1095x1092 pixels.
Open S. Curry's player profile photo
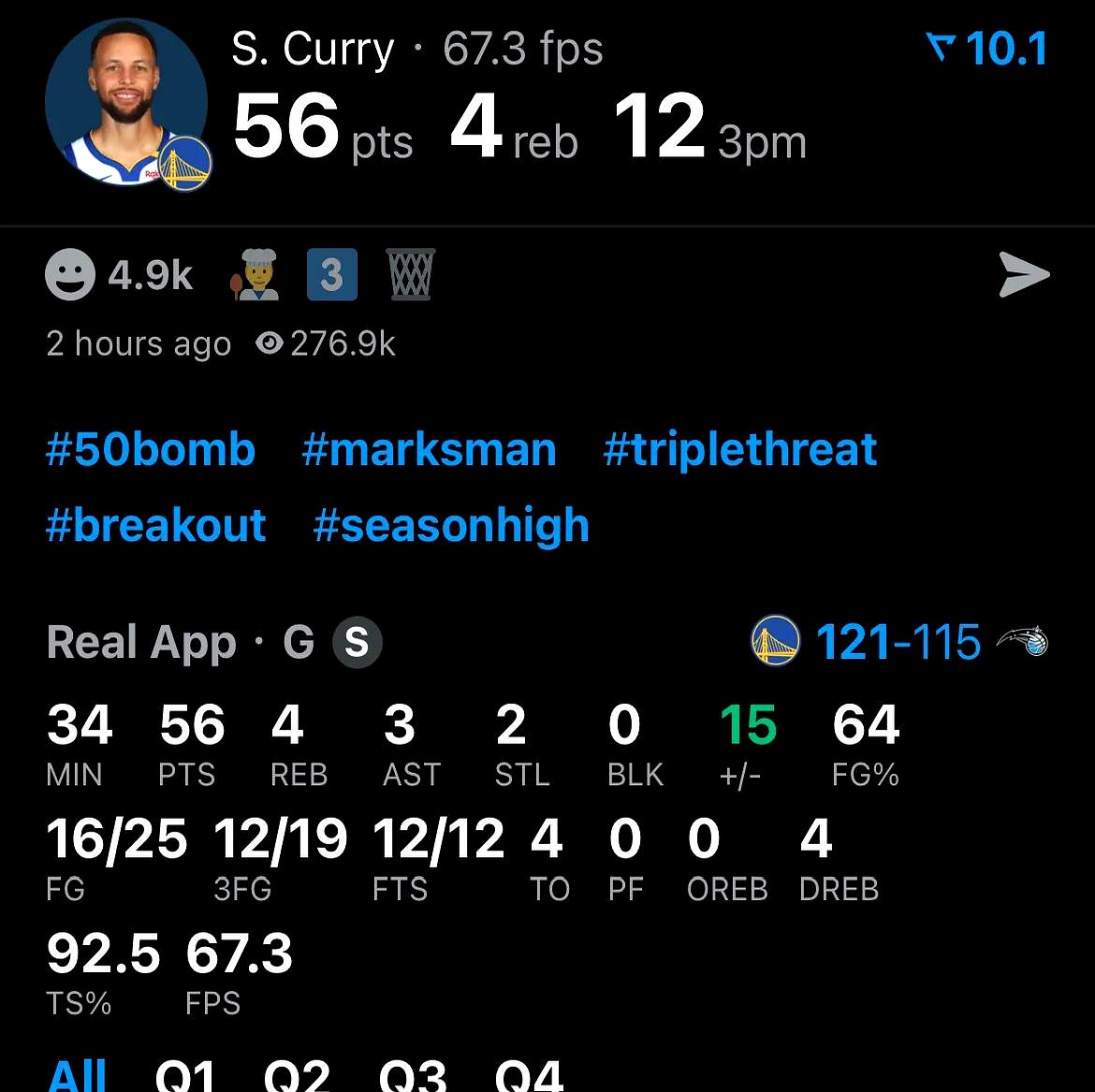point(126,102)
